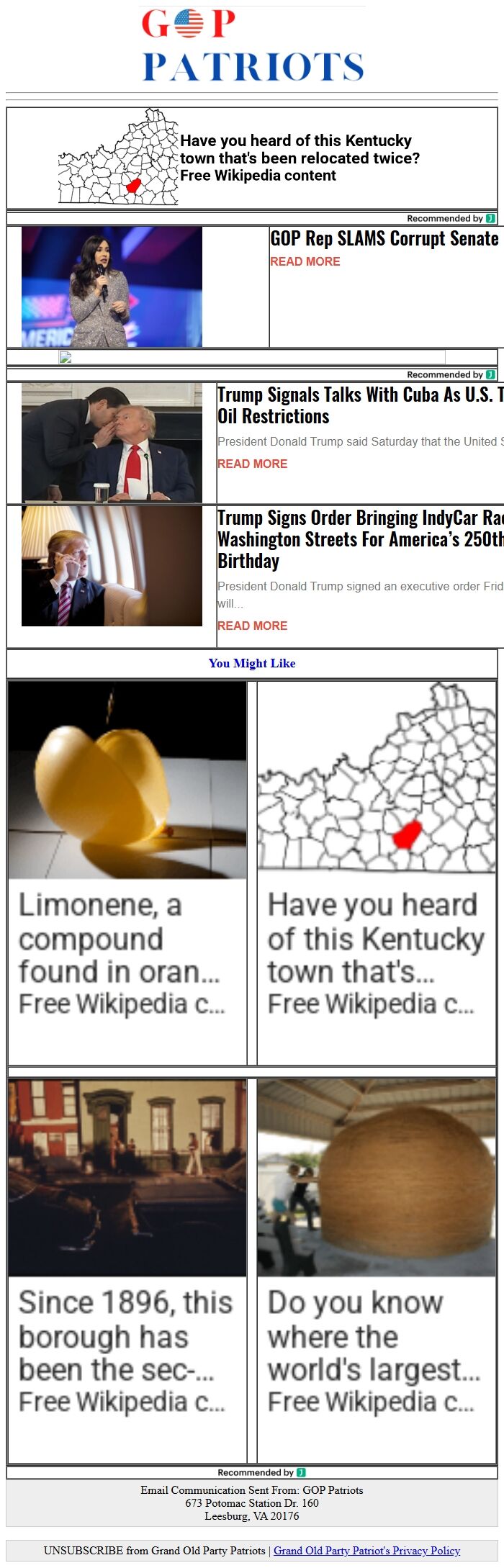Read more about GOP Rep SLAMS Corrupt Senate

click(305, 261)
